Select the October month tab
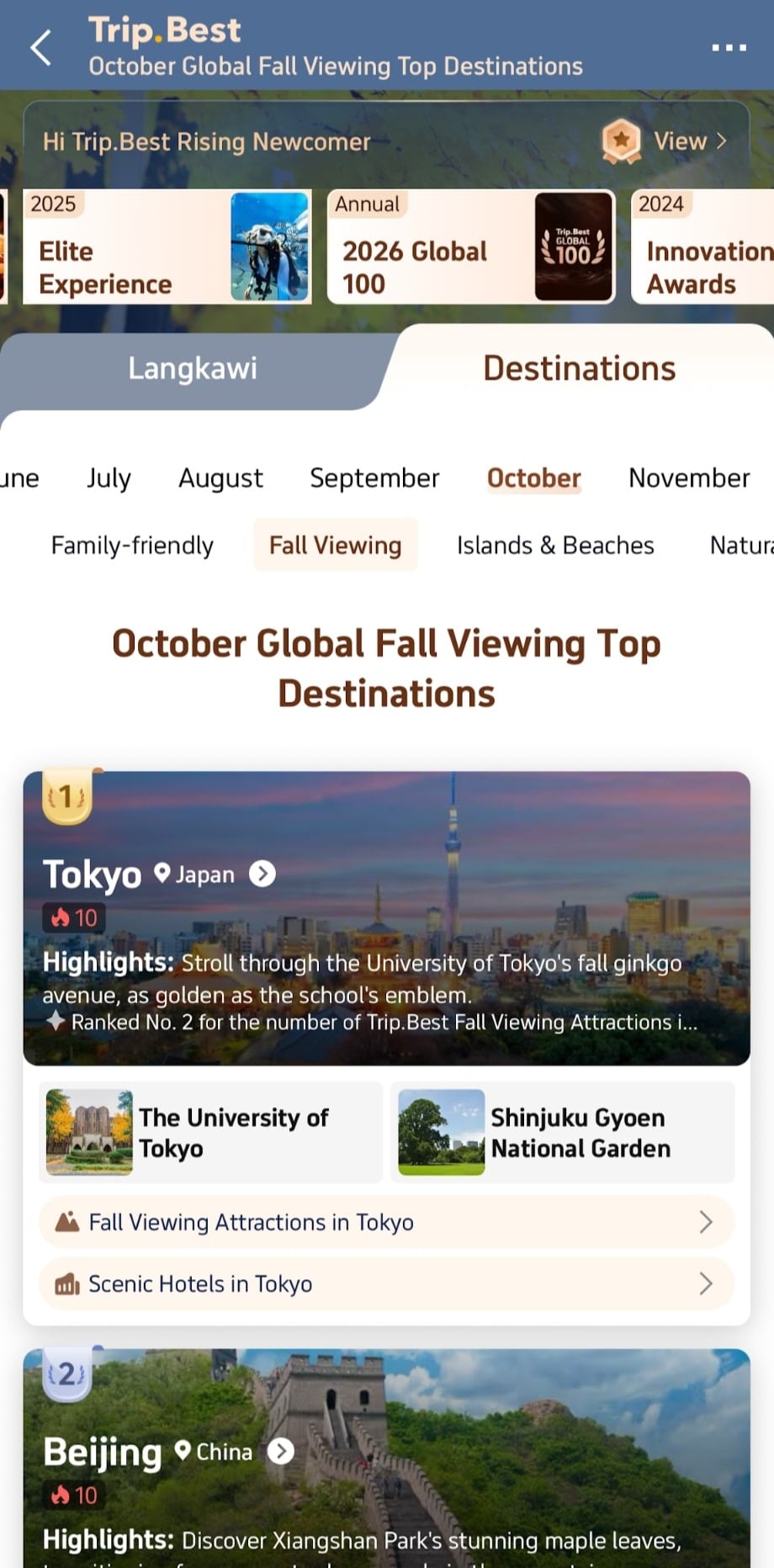 [533, 477]
